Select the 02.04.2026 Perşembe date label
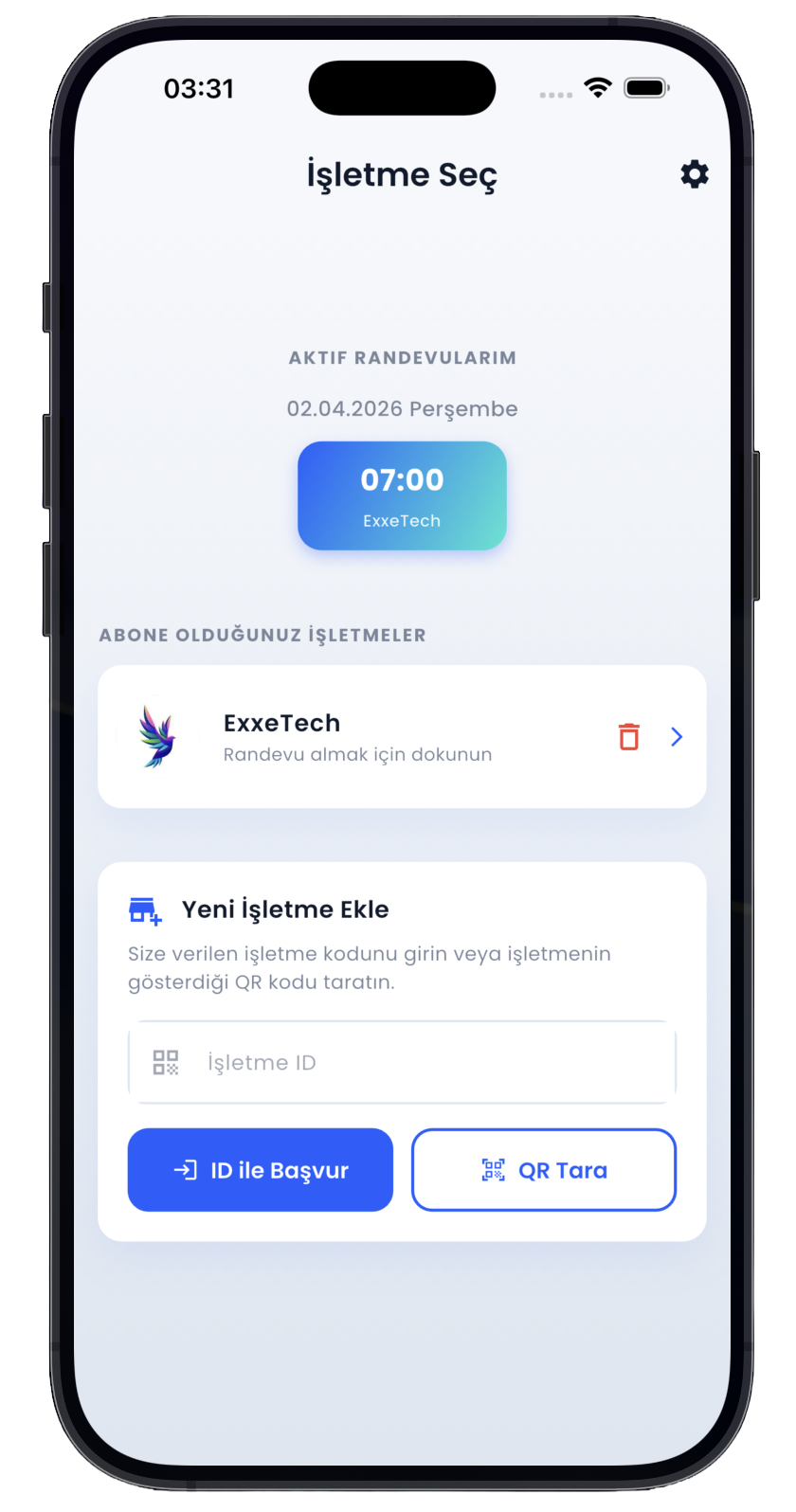 tap(402, 408)
